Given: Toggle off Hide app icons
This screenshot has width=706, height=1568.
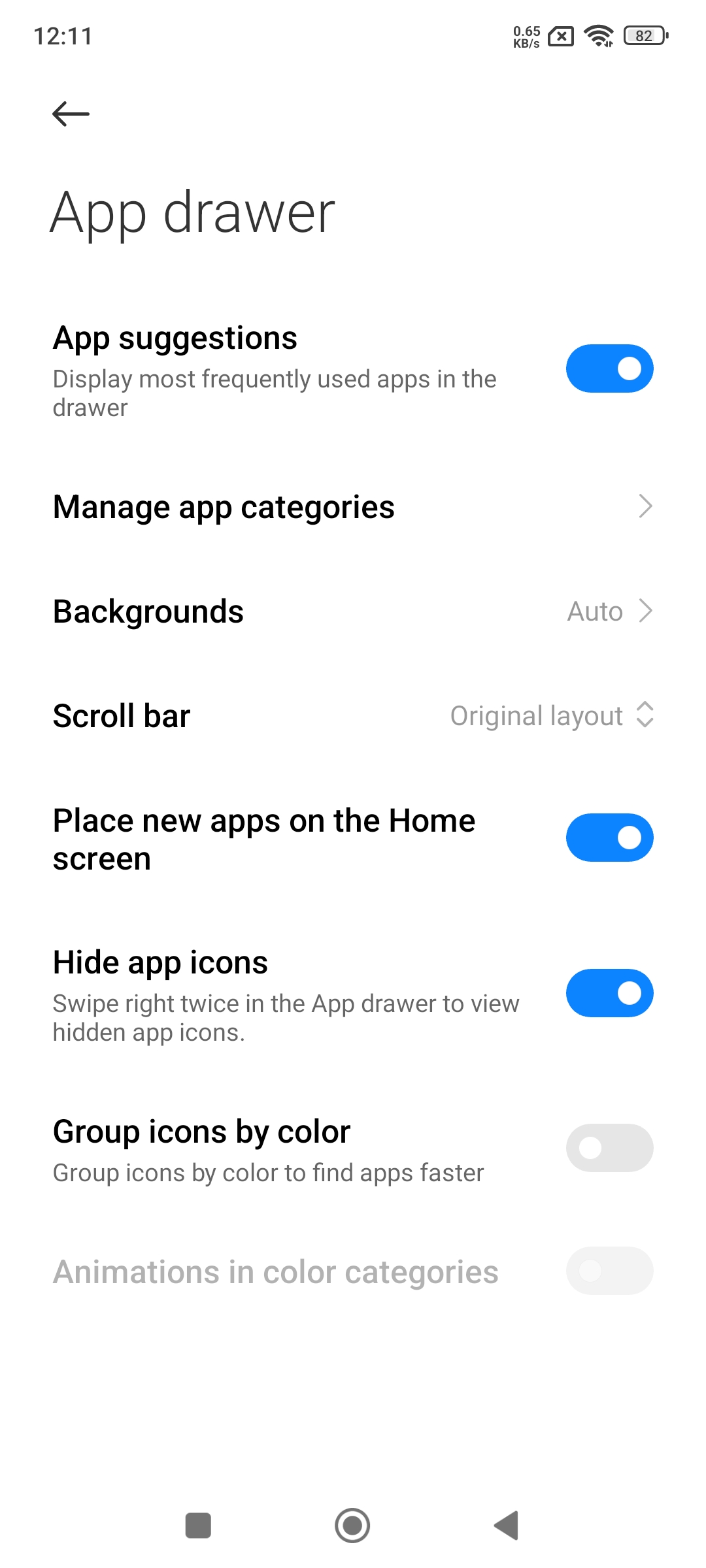Looking at the screenshot, I should [609, 993].
